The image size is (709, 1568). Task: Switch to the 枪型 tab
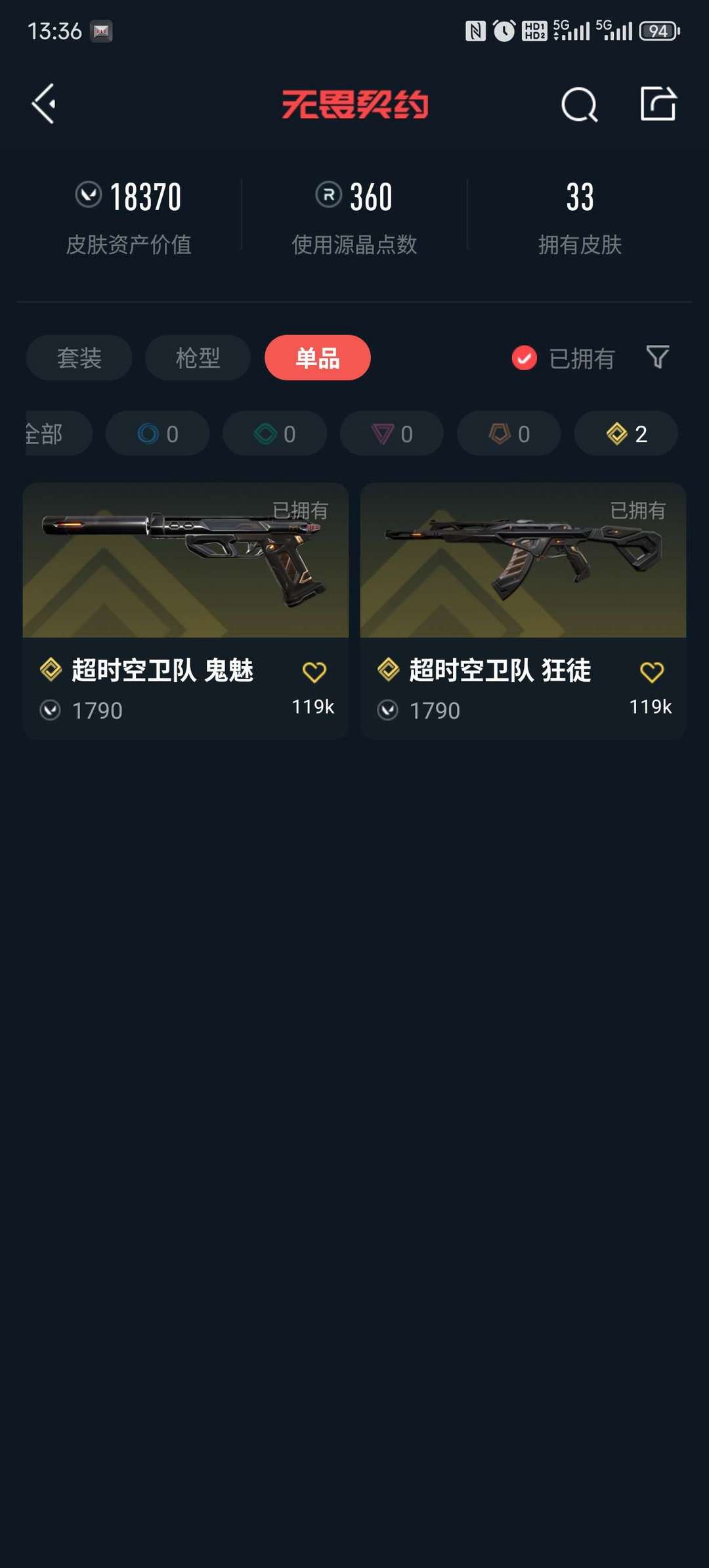[198, 358]
